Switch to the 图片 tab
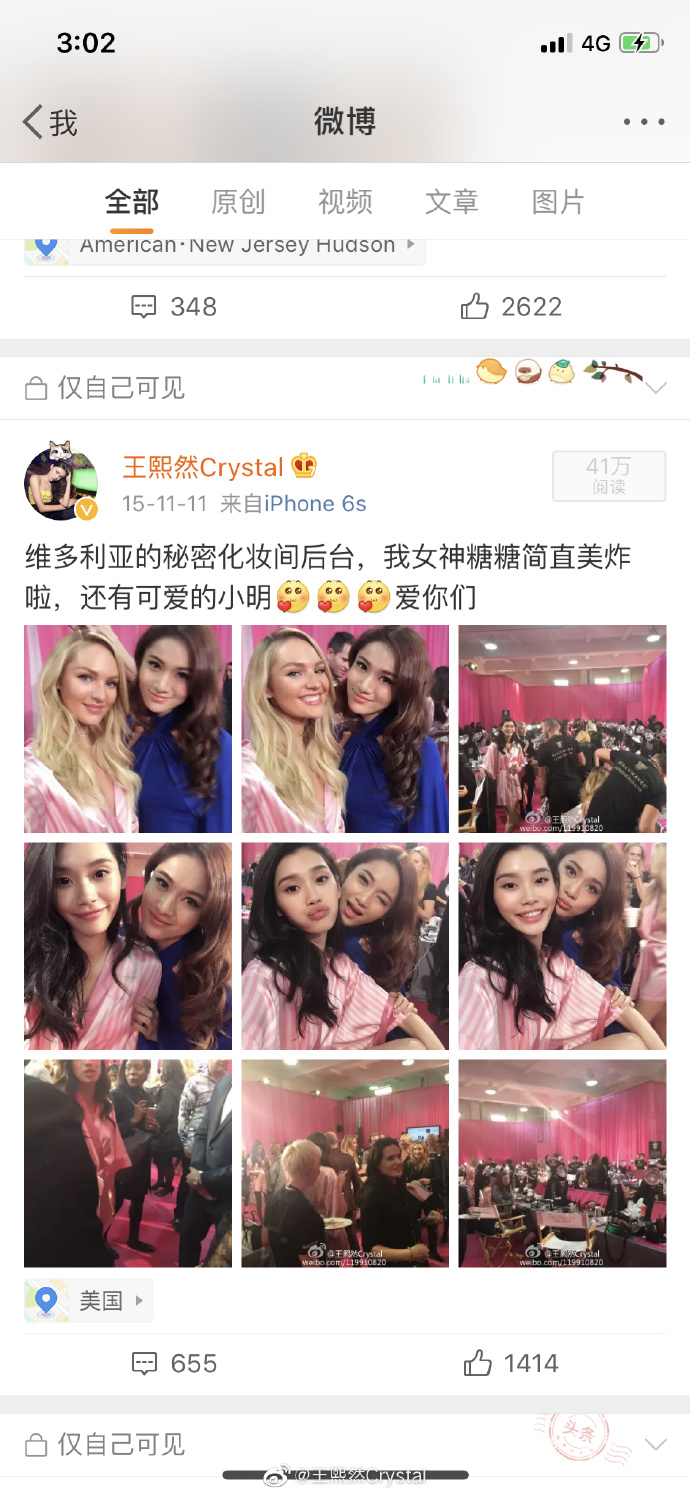The width and height of the screenshot is (690, 1494). point(558,202)
